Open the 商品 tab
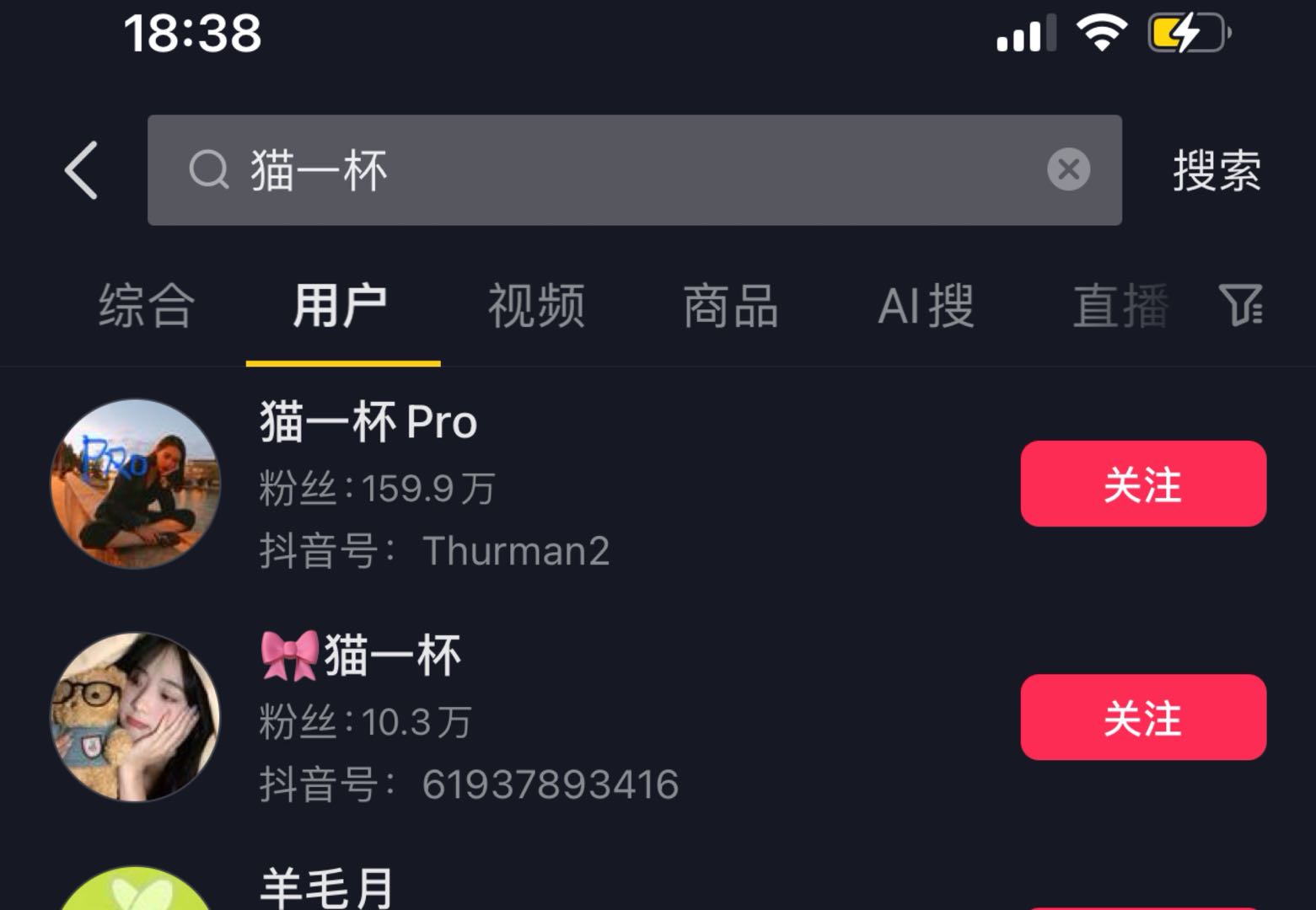The width and height of the screenshot is (1316, 910). click(x=731, y=306)
